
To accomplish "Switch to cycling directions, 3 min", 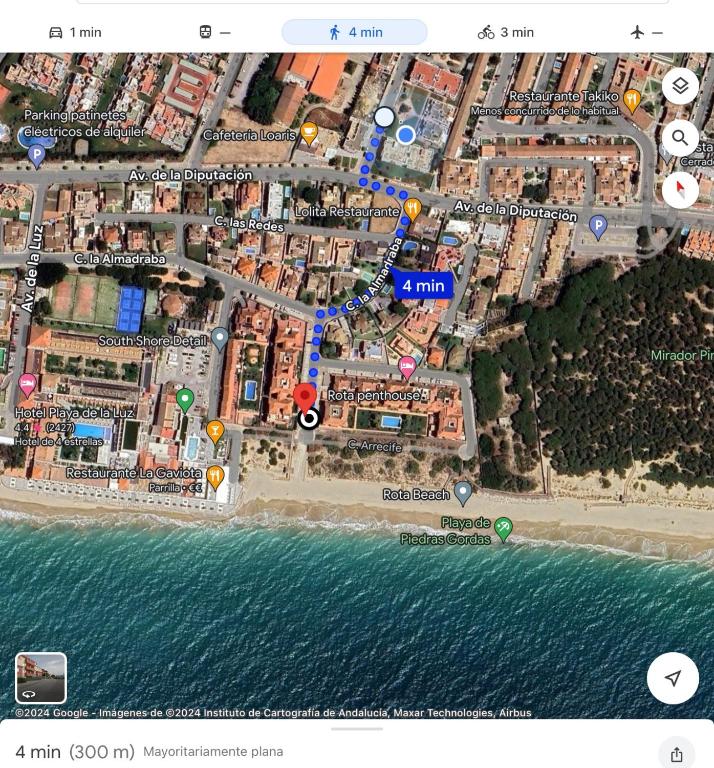I will (505, 32).
